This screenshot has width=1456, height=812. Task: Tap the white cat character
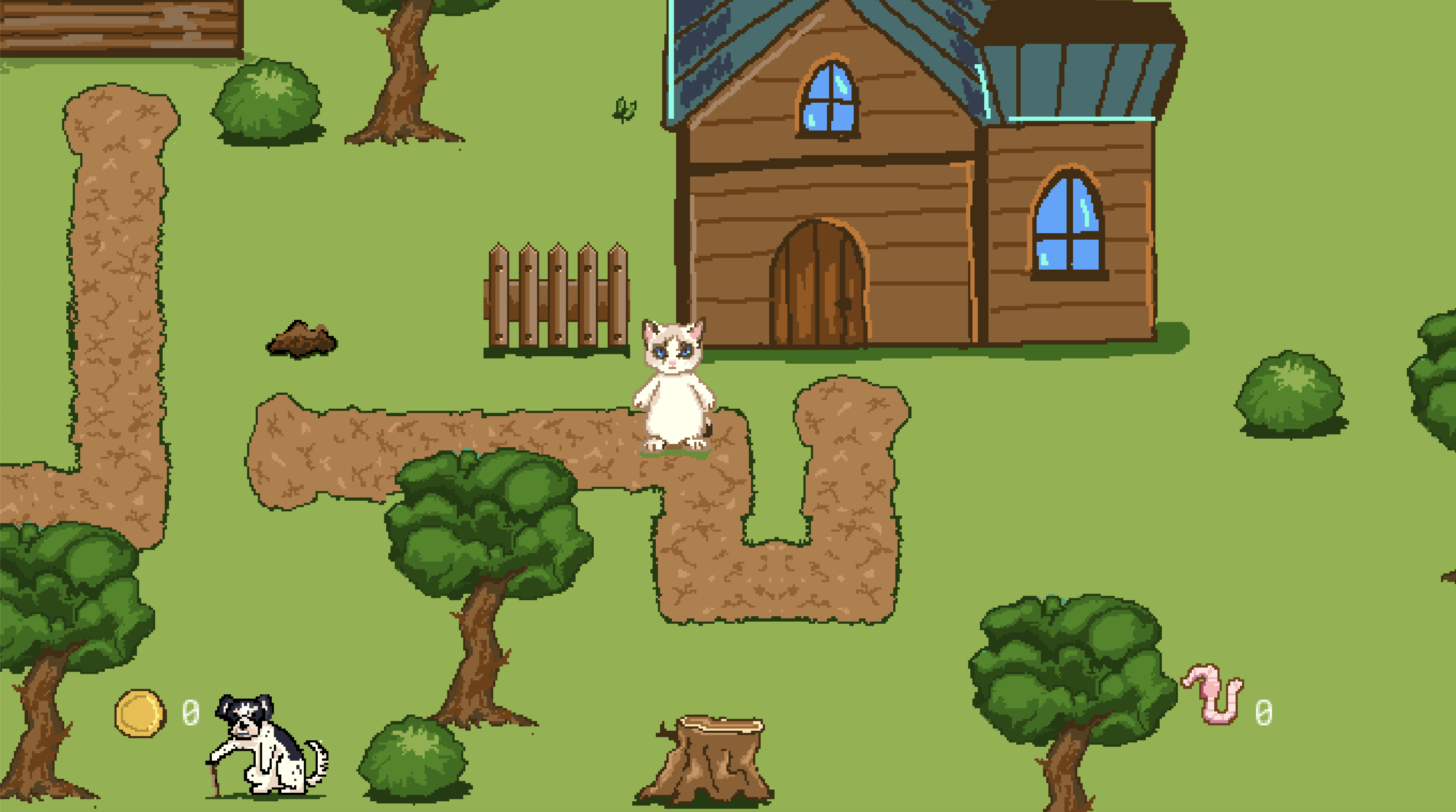click(675, 387)
